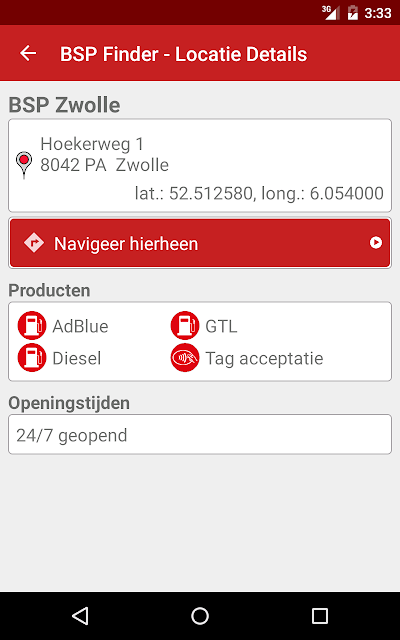Open recent apps from navigation bar

(320, 616)
